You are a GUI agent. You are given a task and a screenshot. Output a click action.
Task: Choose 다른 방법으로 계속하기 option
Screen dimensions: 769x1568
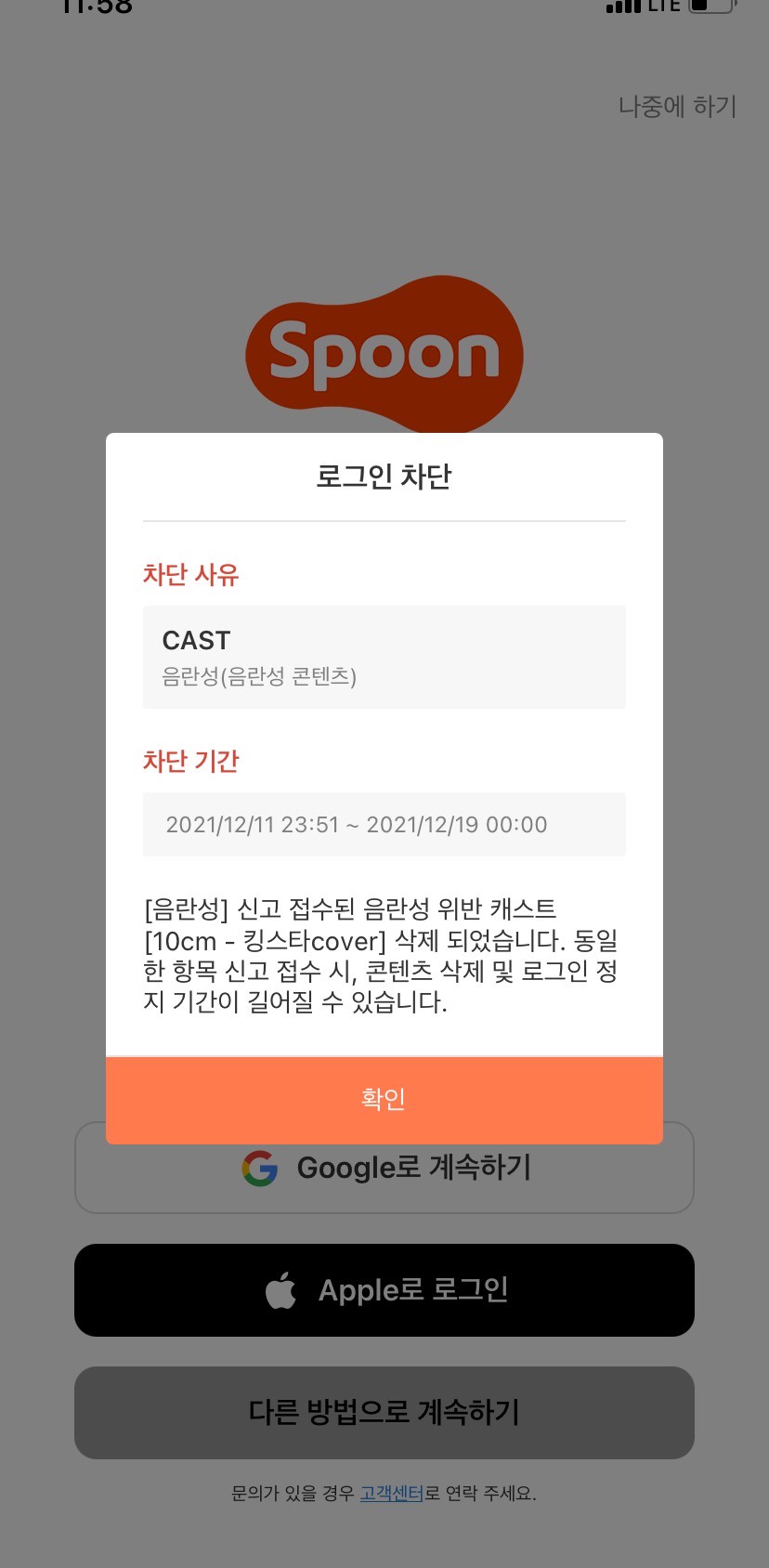(x=384, y=1413)
